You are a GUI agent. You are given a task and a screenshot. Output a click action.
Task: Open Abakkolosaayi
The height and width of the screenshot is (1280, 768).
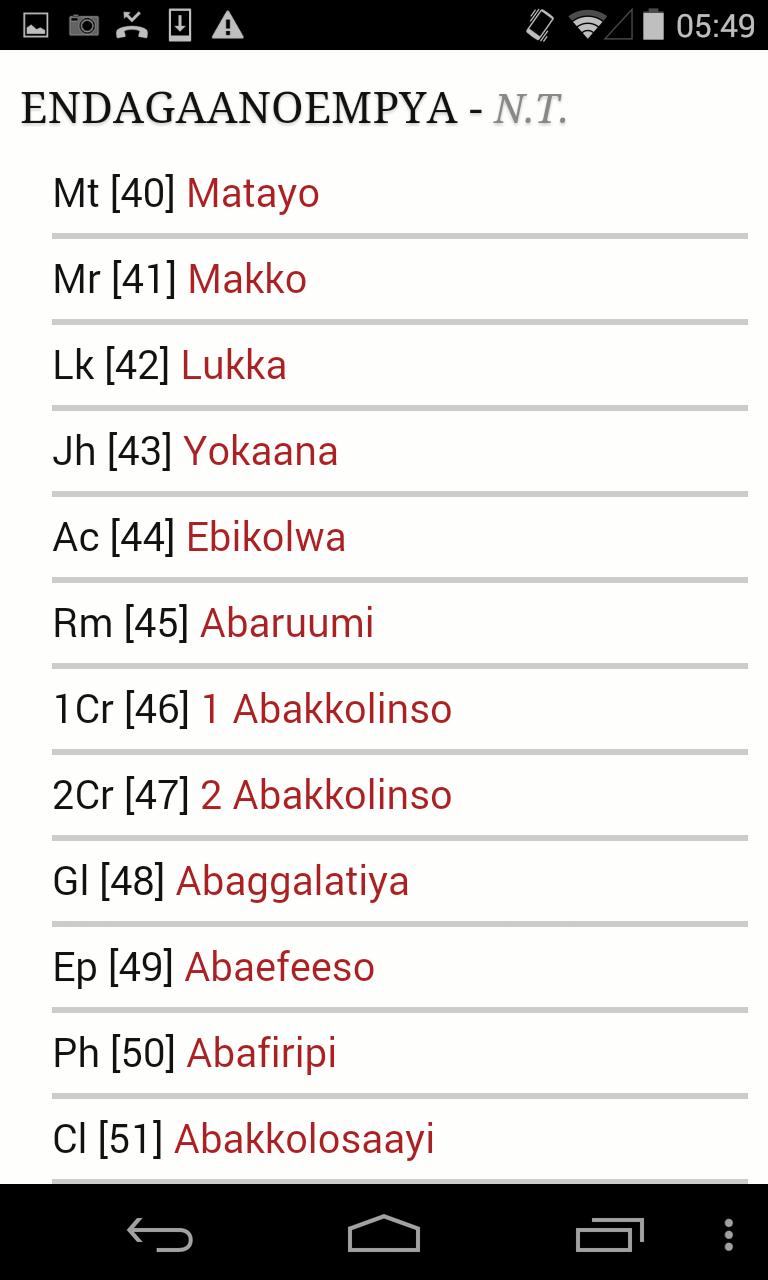(x=304, y=1140)
